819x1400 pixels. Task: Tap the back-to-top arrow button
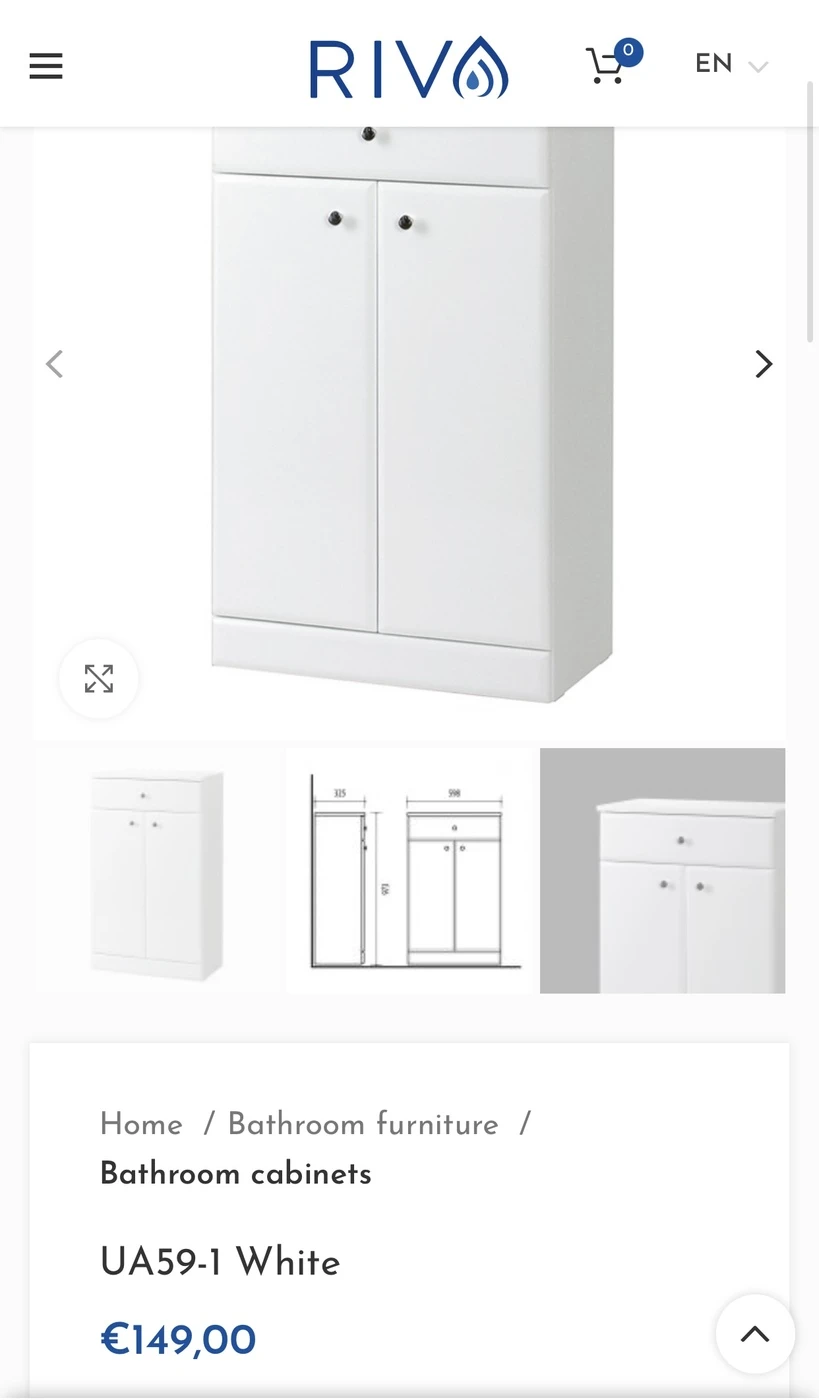pos(755,1334)
